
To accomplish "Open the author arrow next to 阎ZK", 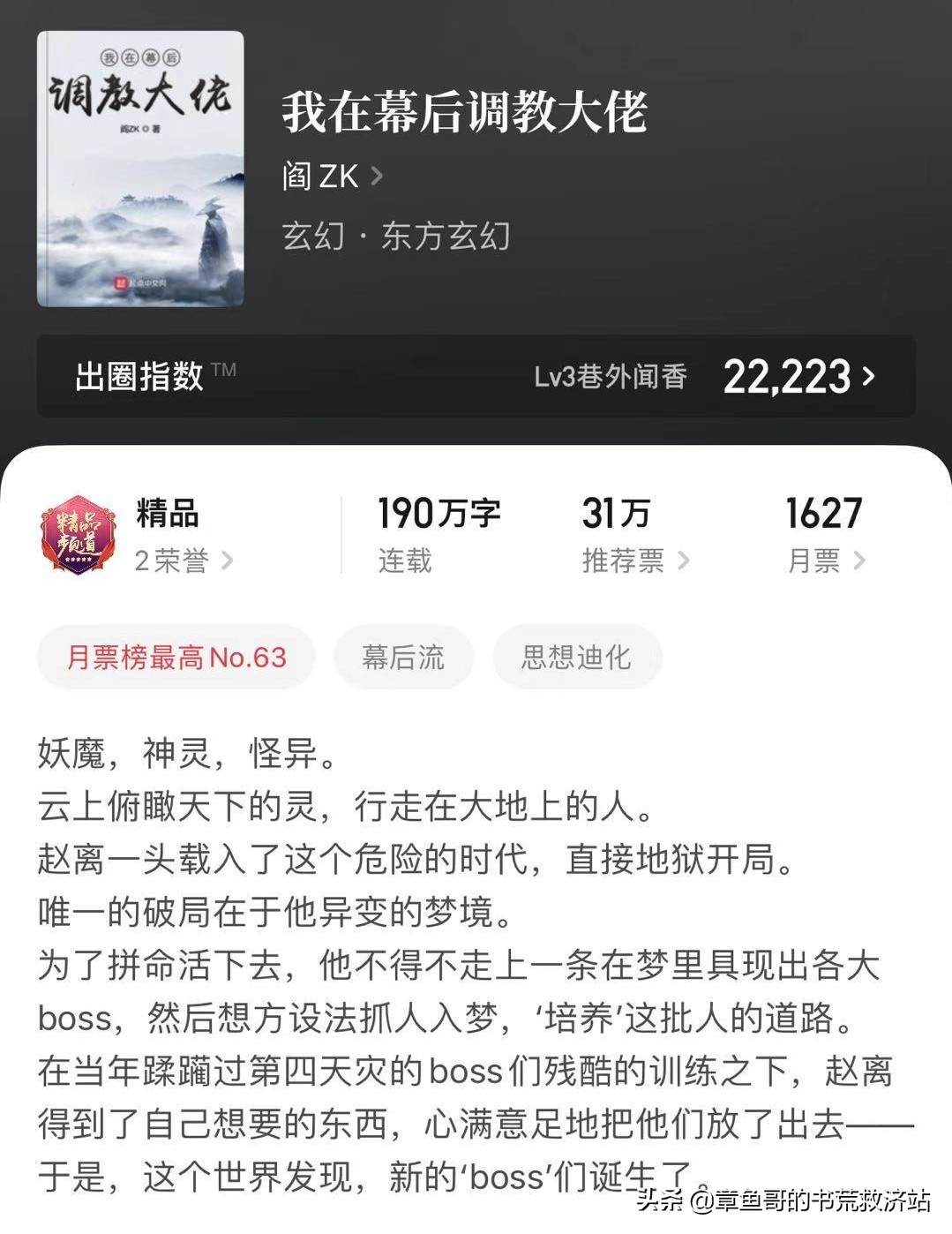I will point(374,177).
